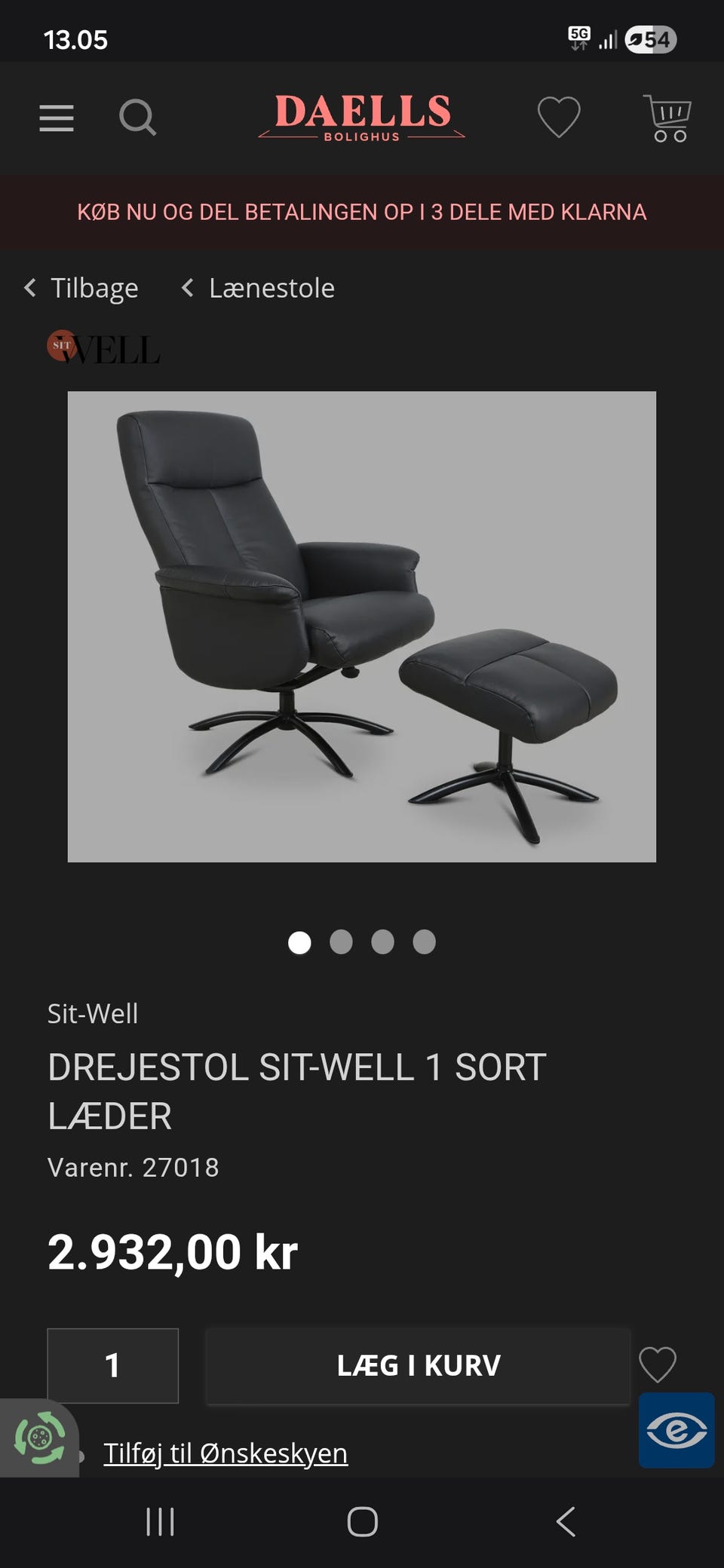Screen dimensions: 724x1568
Task: Edit the quantity field
Action: (x=113, y=1365)
